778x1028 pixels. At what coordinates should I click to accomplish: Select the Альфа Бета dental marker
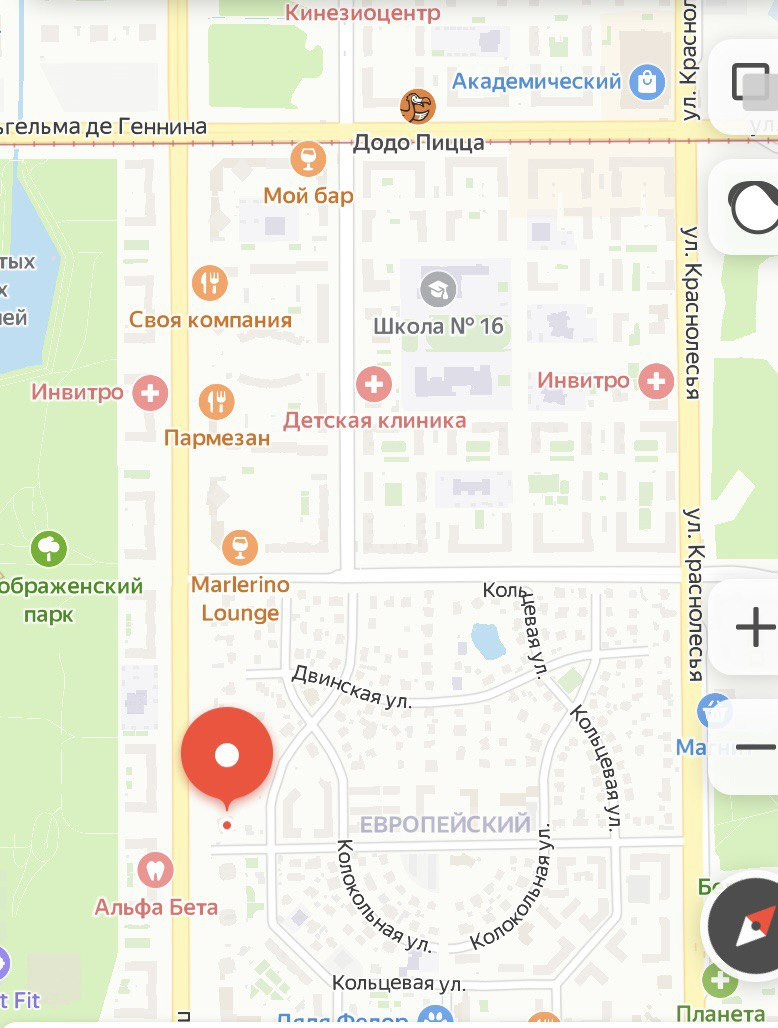pos(155,871)
